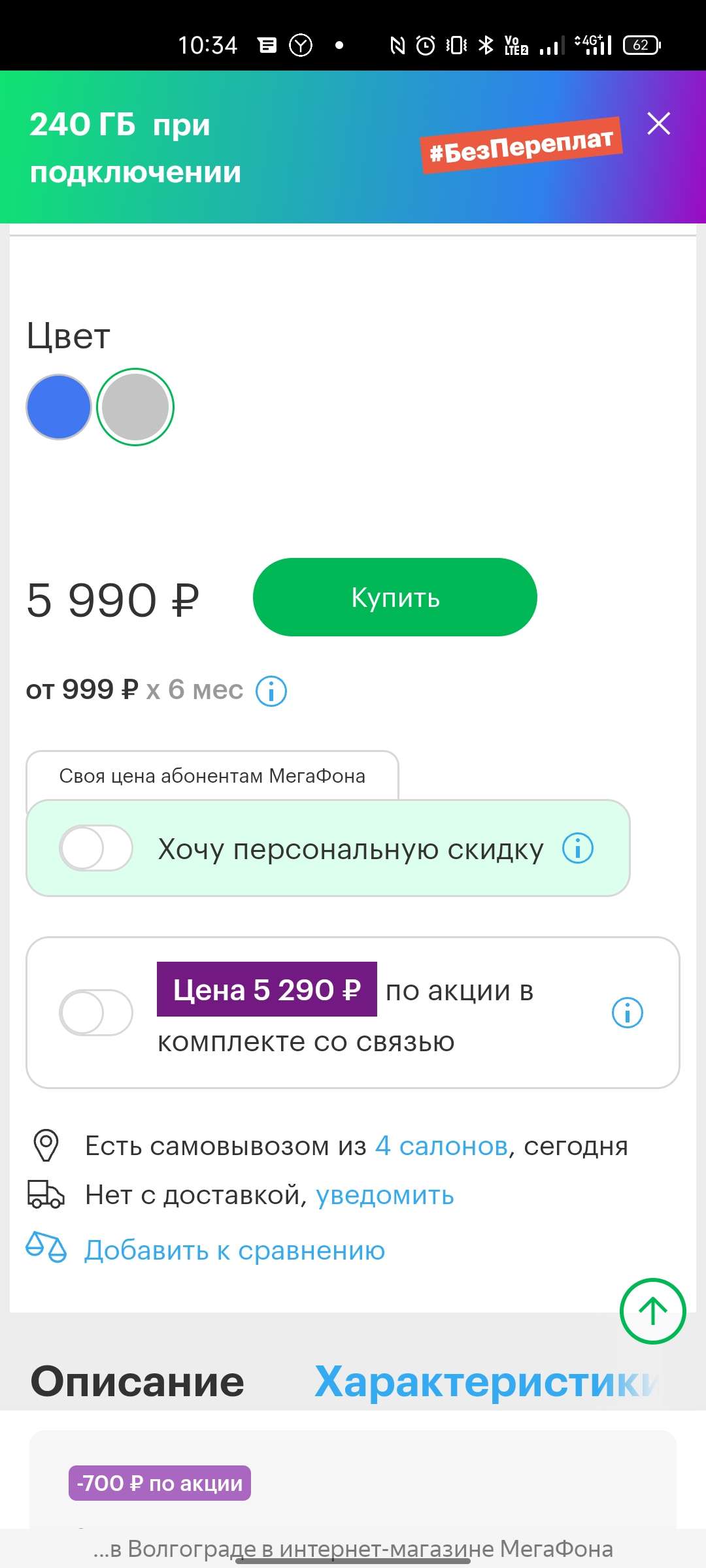Turn on the Цена 5 290 ₽ bundle offer
The height and width of the screenshot is (1568, 706).
click(x=96, y=1013)
